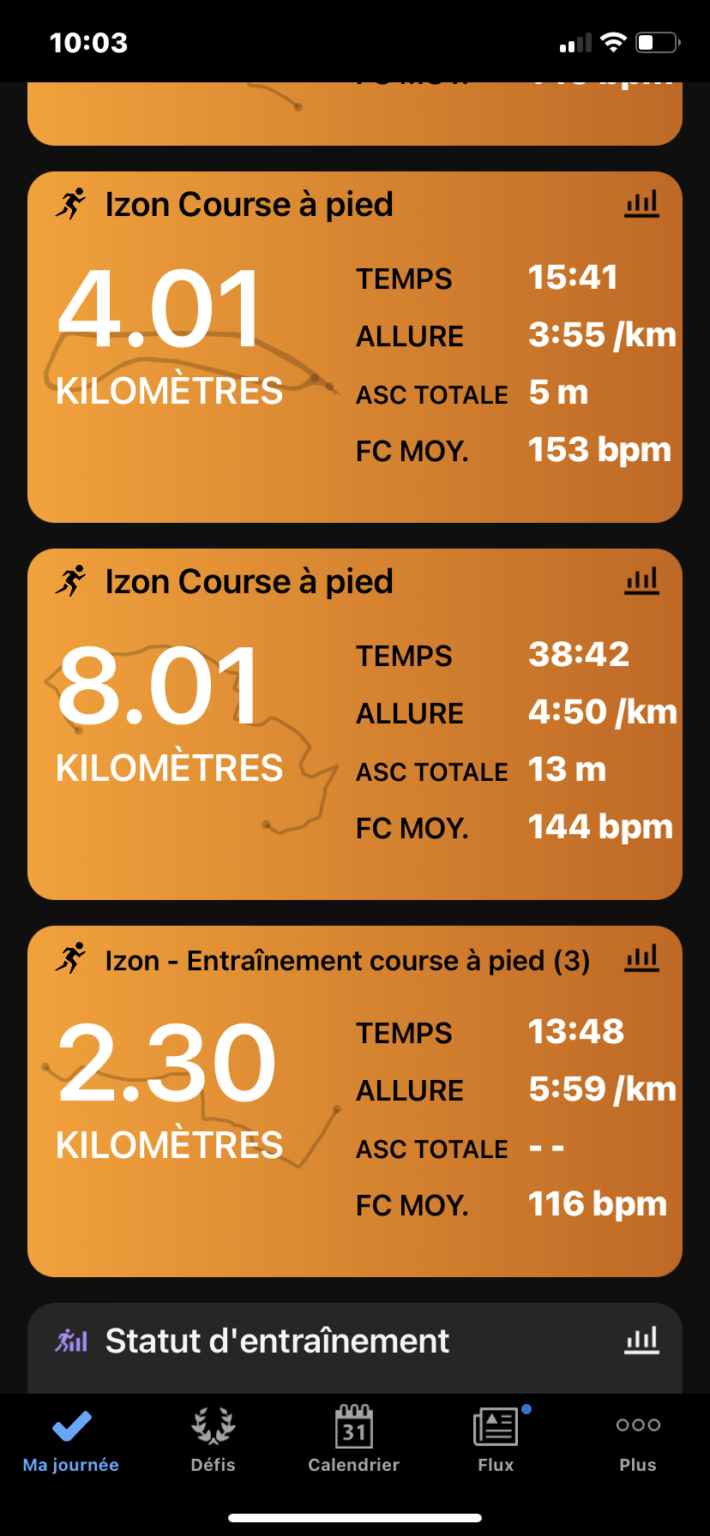View stats chart for 4.01 km run
This screenshot has width=710, height=1536.
(642, 205)
